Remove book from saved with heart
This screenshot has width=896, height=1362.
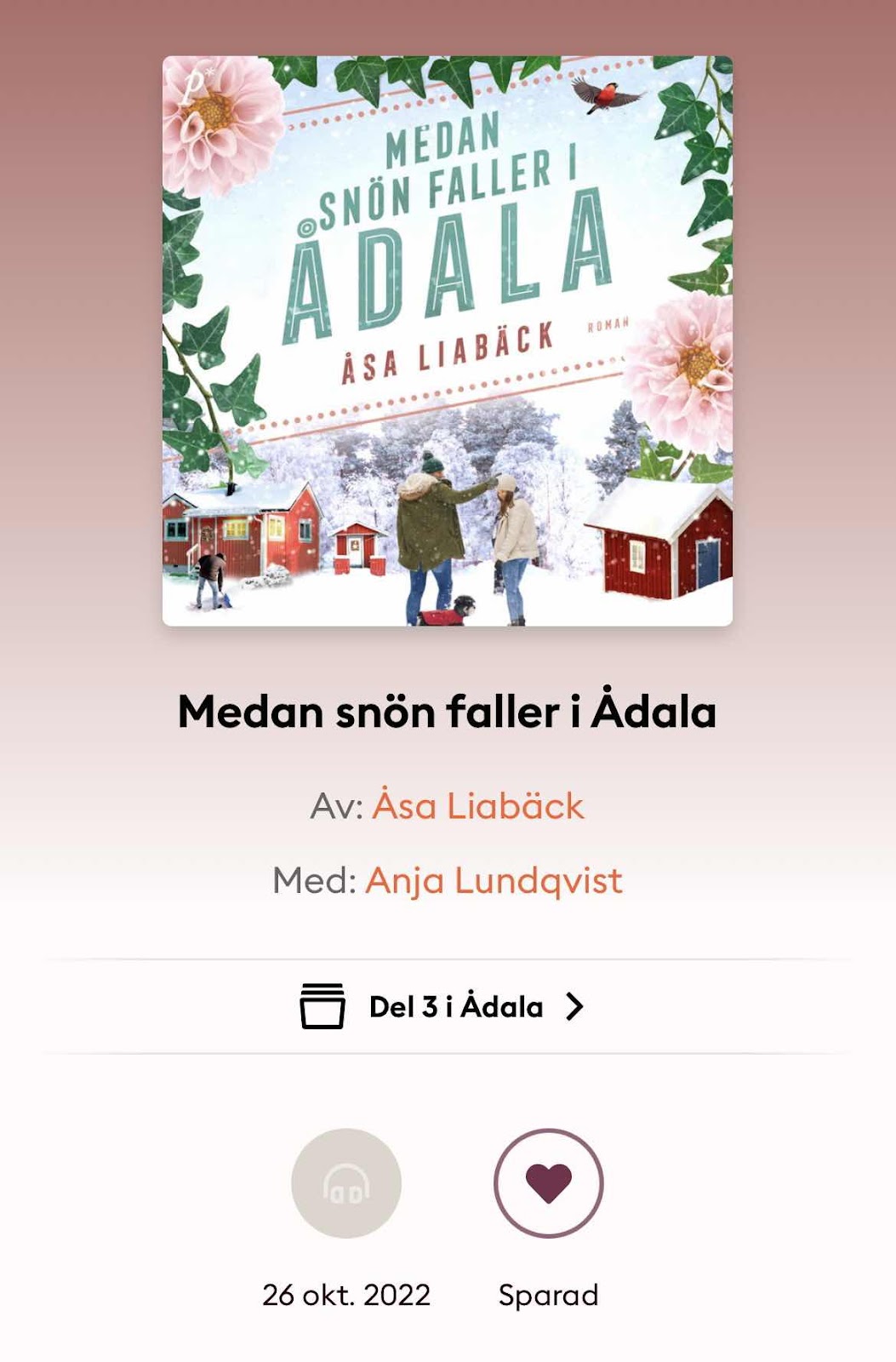[x=548, y=1182]
